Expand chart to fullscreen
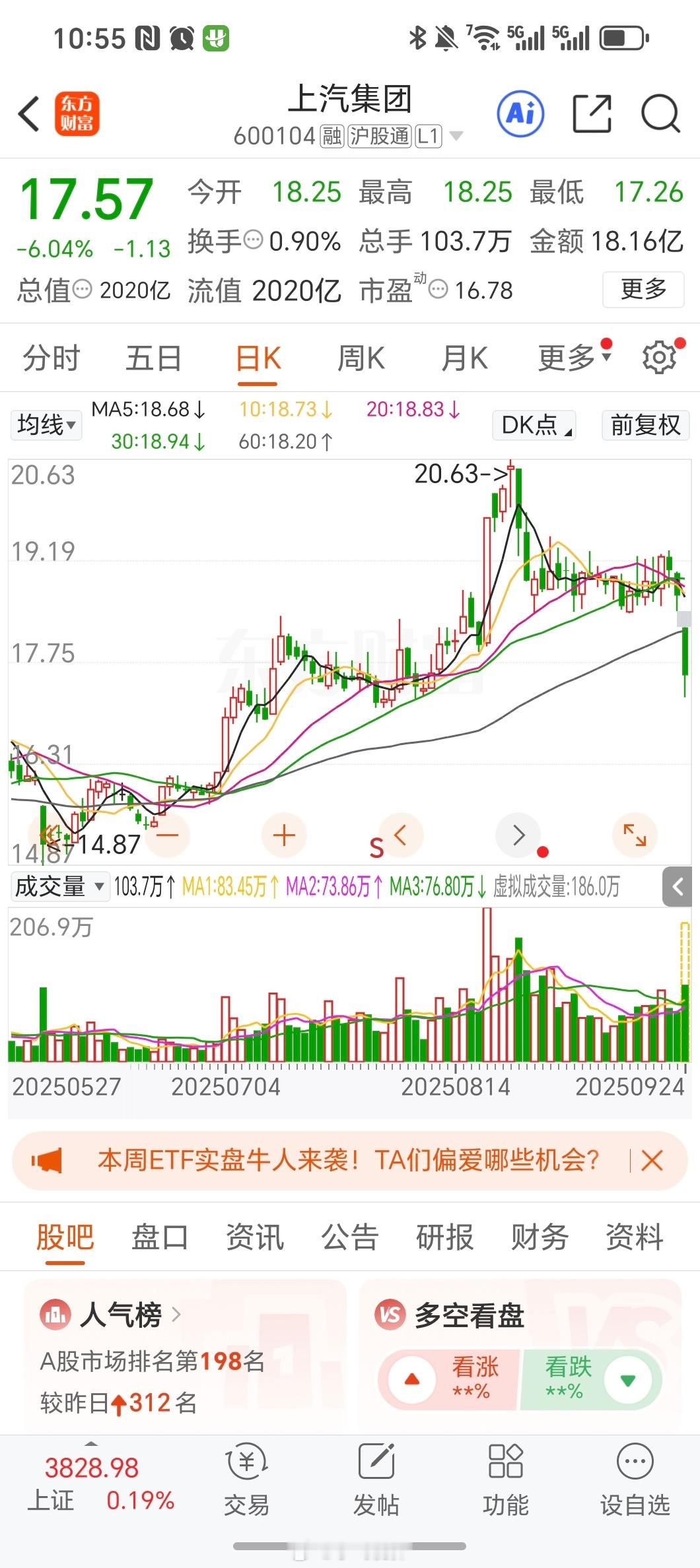The image size is (700, 1568). (x=635, y=835)
